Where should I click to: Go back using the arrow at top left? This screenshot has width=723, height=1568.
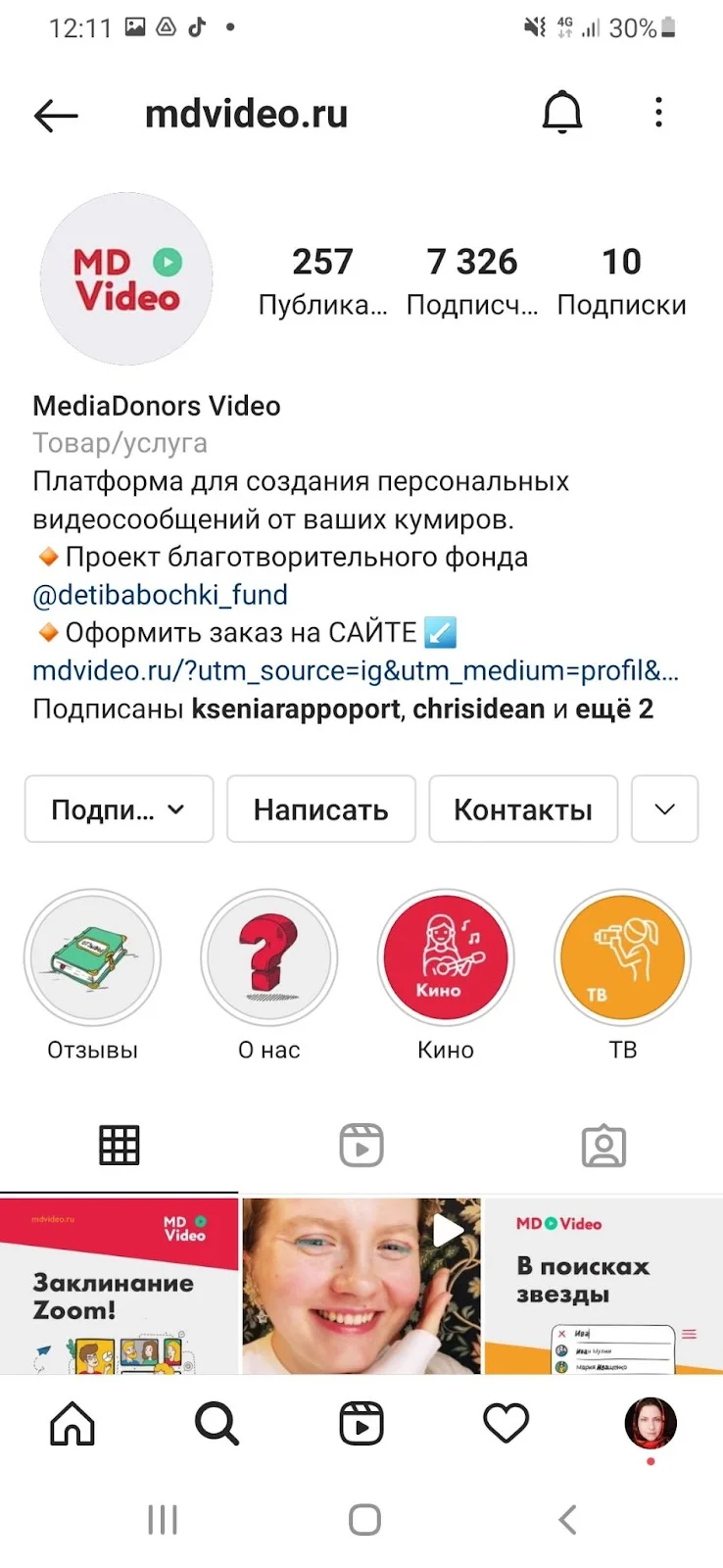(x=56, y=115)
